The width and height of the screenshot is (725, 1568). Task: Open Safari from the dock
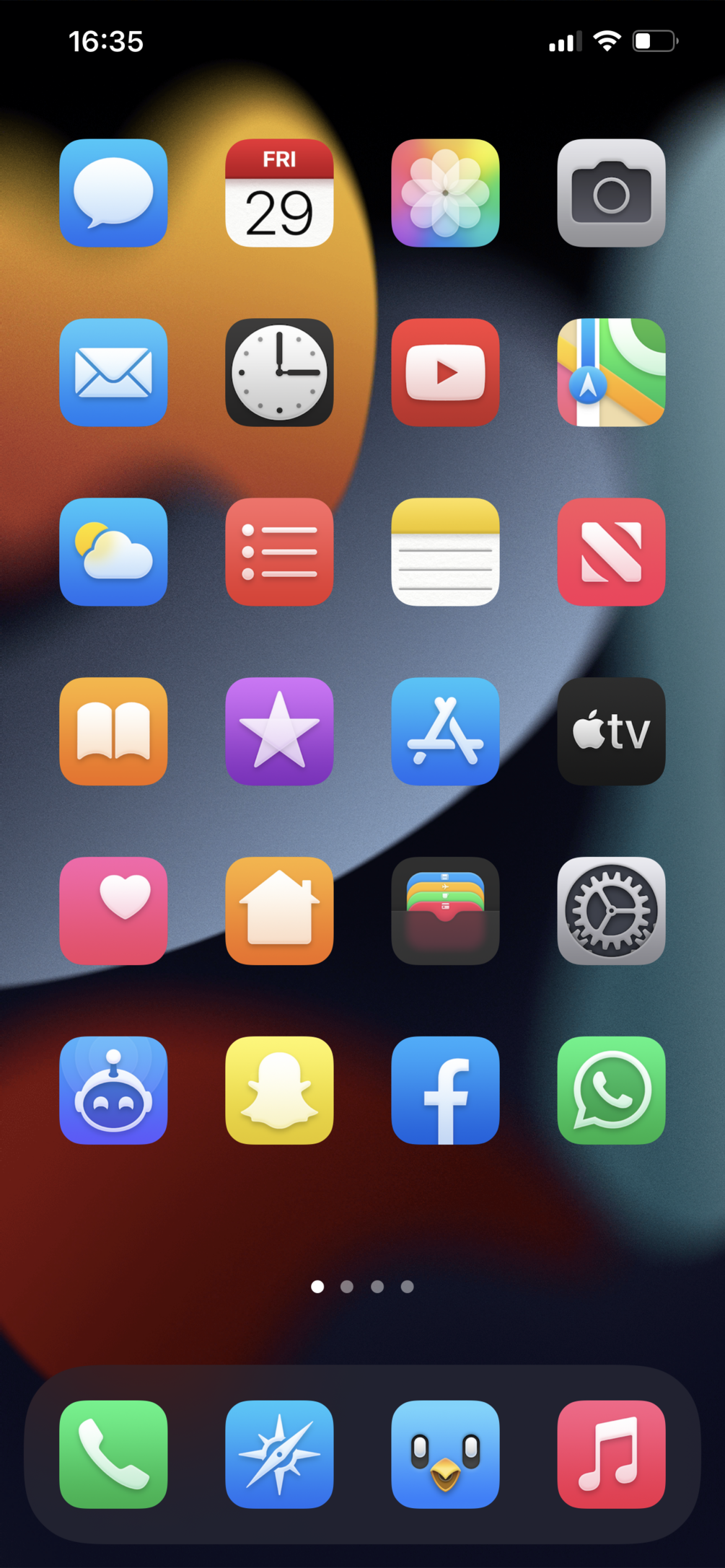tap(279, 1454)
